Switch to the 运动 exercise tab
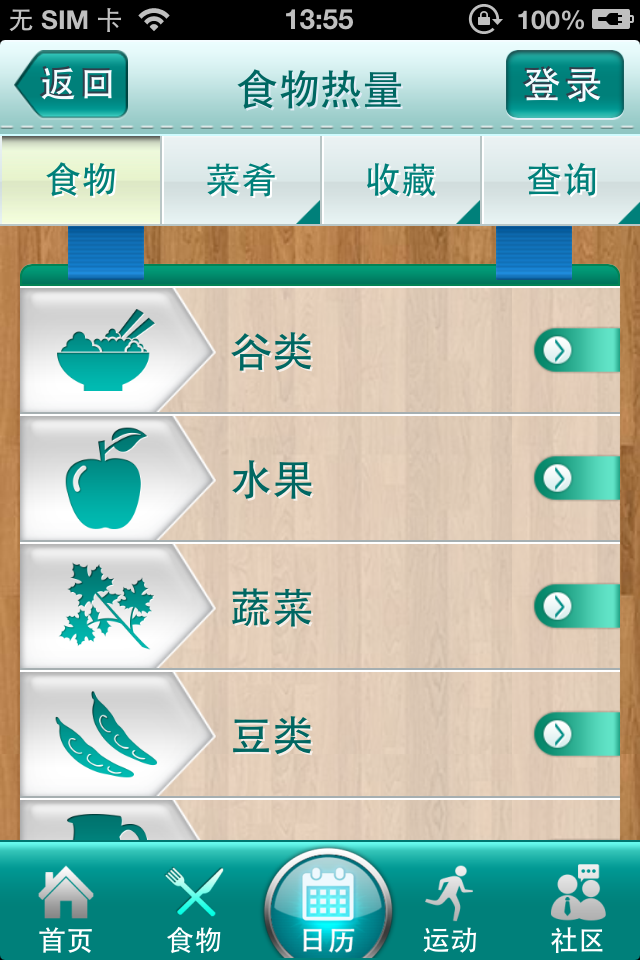This screenshot has width=640, height=960. pos(449,908)
